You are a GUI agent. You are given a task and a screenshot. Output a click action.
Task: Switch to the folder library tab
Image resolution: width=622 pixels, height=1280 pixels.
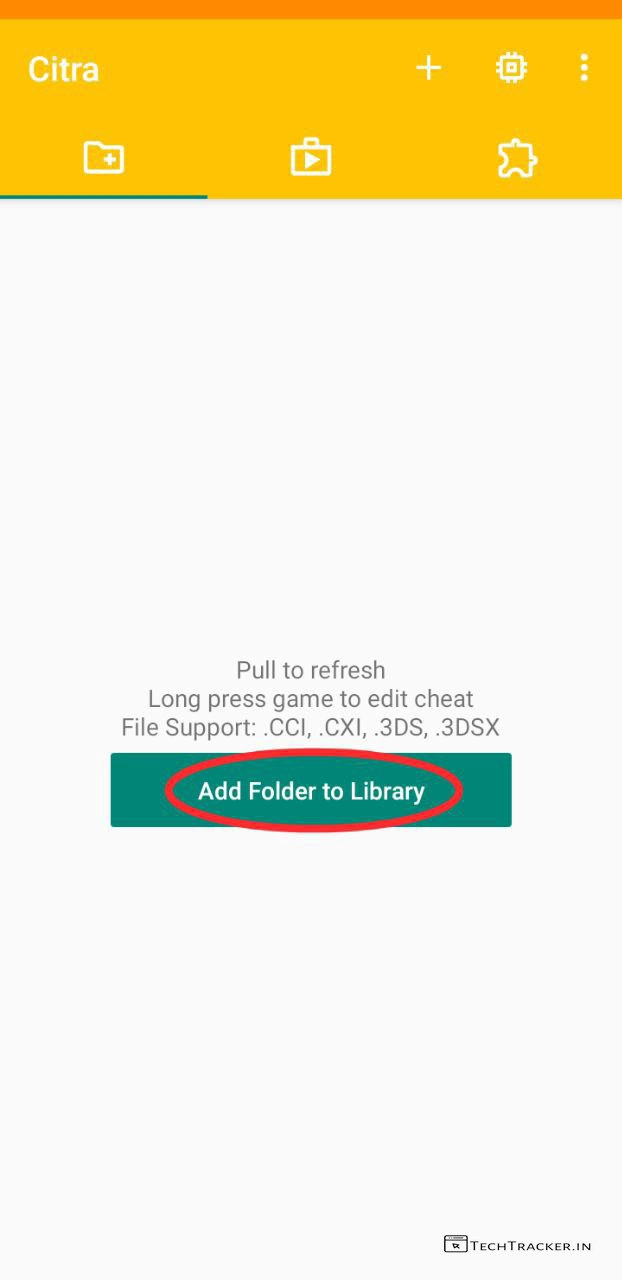click(x=104, y=158)
